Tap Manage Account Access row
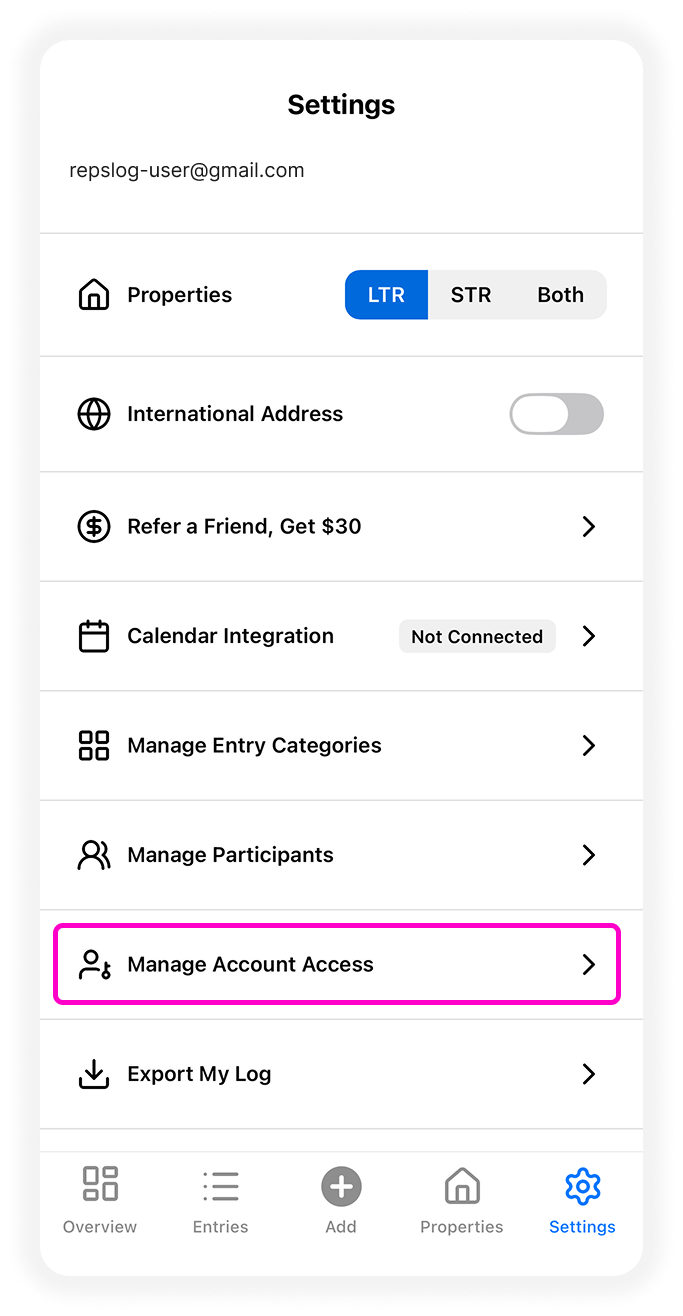683x1316 pixels. pos(337,965)
